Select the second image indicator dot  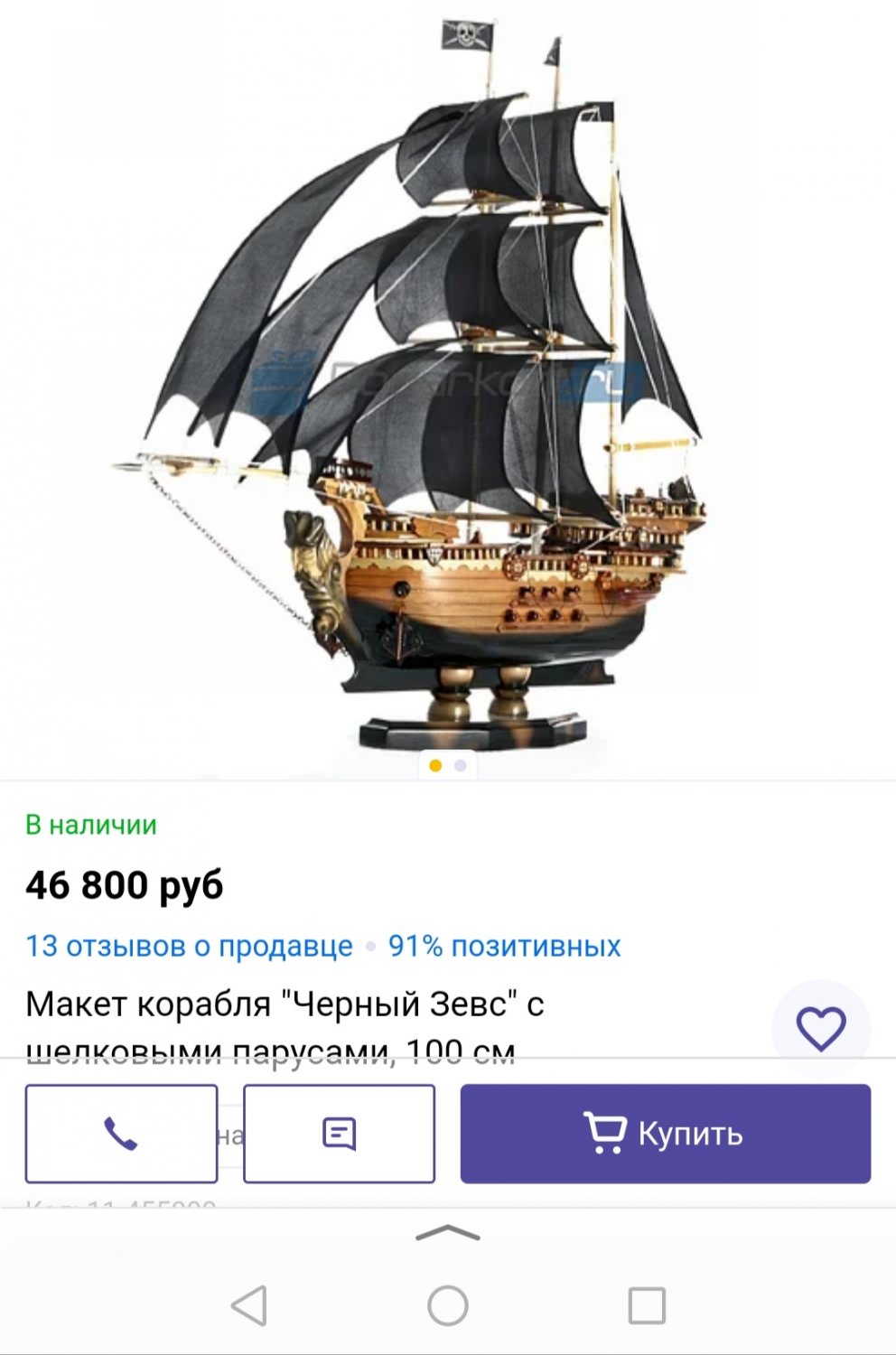(461, 766)
